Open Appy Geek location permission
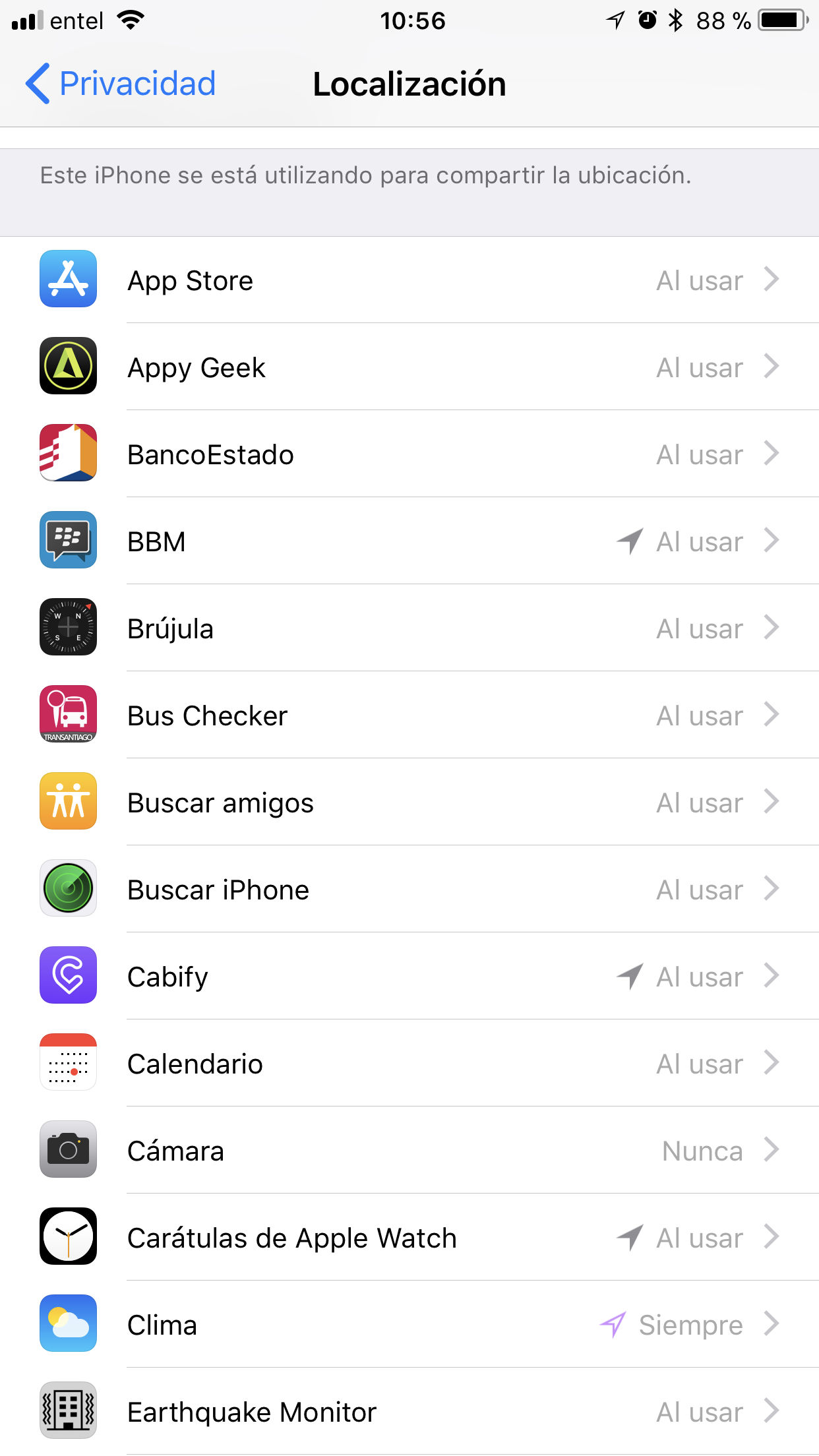This screenshot has width=819, height=1456. pyautogui.click(x=409, y=367)
